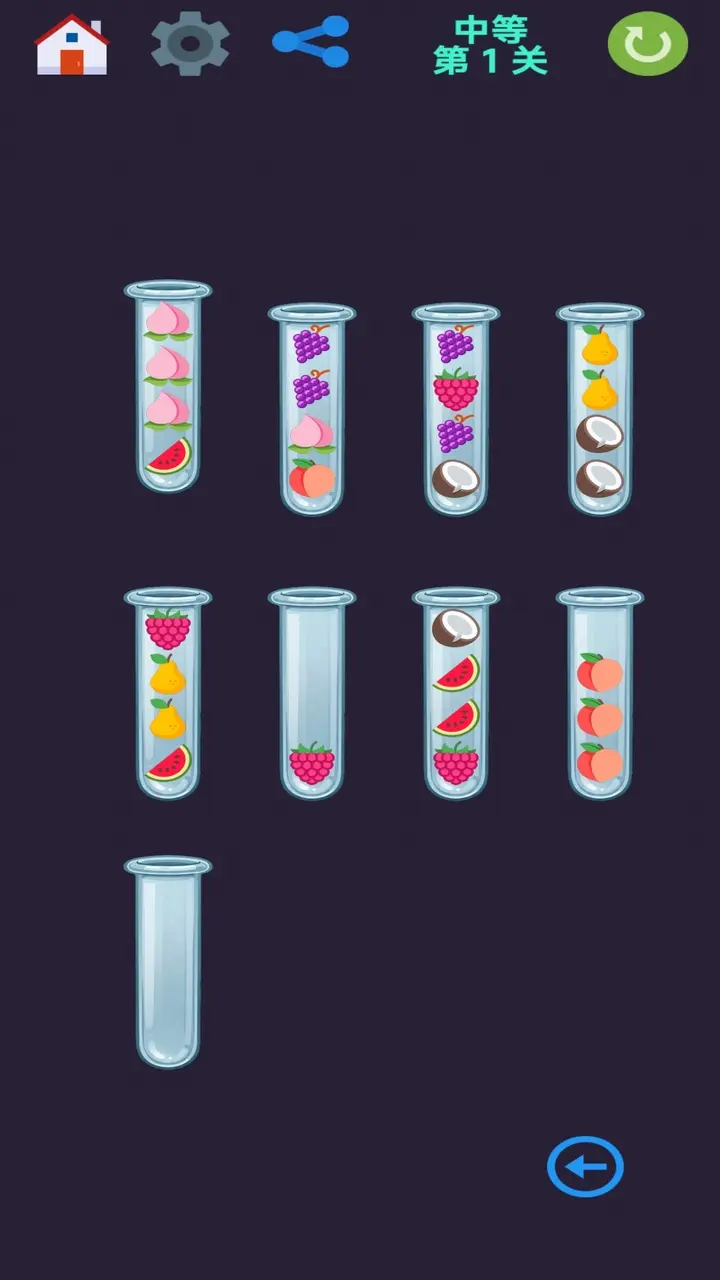Undo last move with blue arrow
The height and width of the screenshot is (1280, 720).
[x=585, y=1166]
